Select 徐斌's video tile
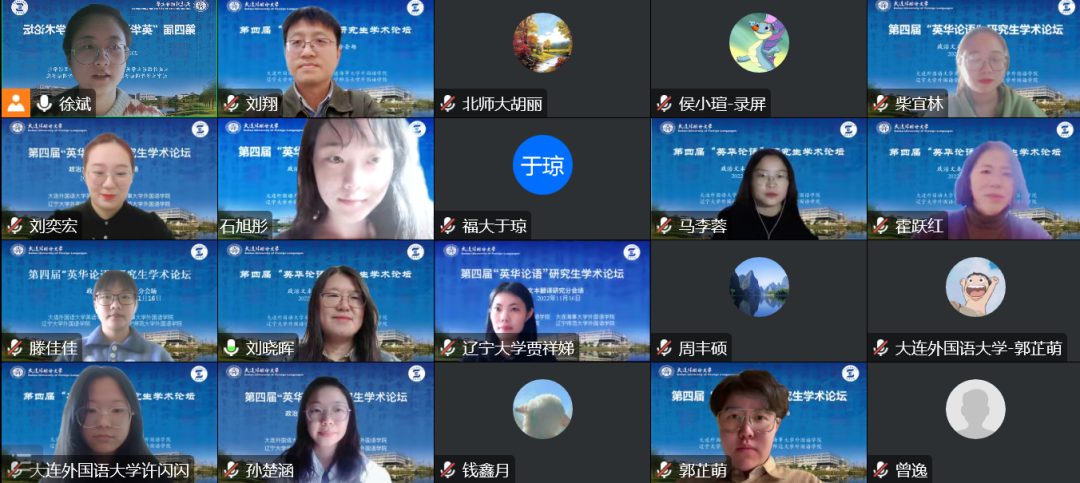Image resolution: width=1080 pixels, height=483 pixels. [x=108, y=58]
